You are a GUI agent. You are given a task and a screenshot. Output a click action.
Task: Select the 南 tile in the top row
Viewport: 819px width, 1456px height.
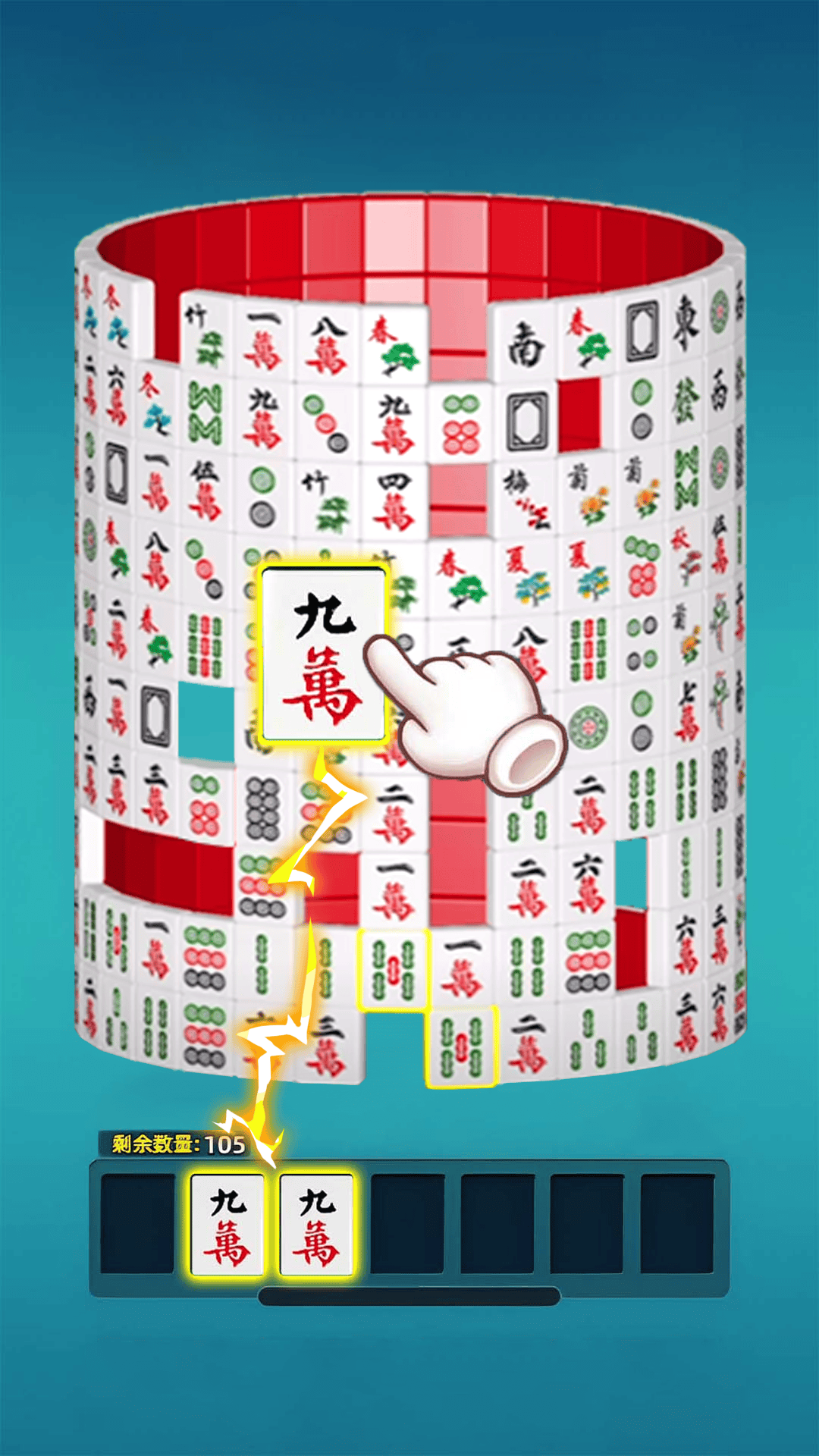point(526,344)
